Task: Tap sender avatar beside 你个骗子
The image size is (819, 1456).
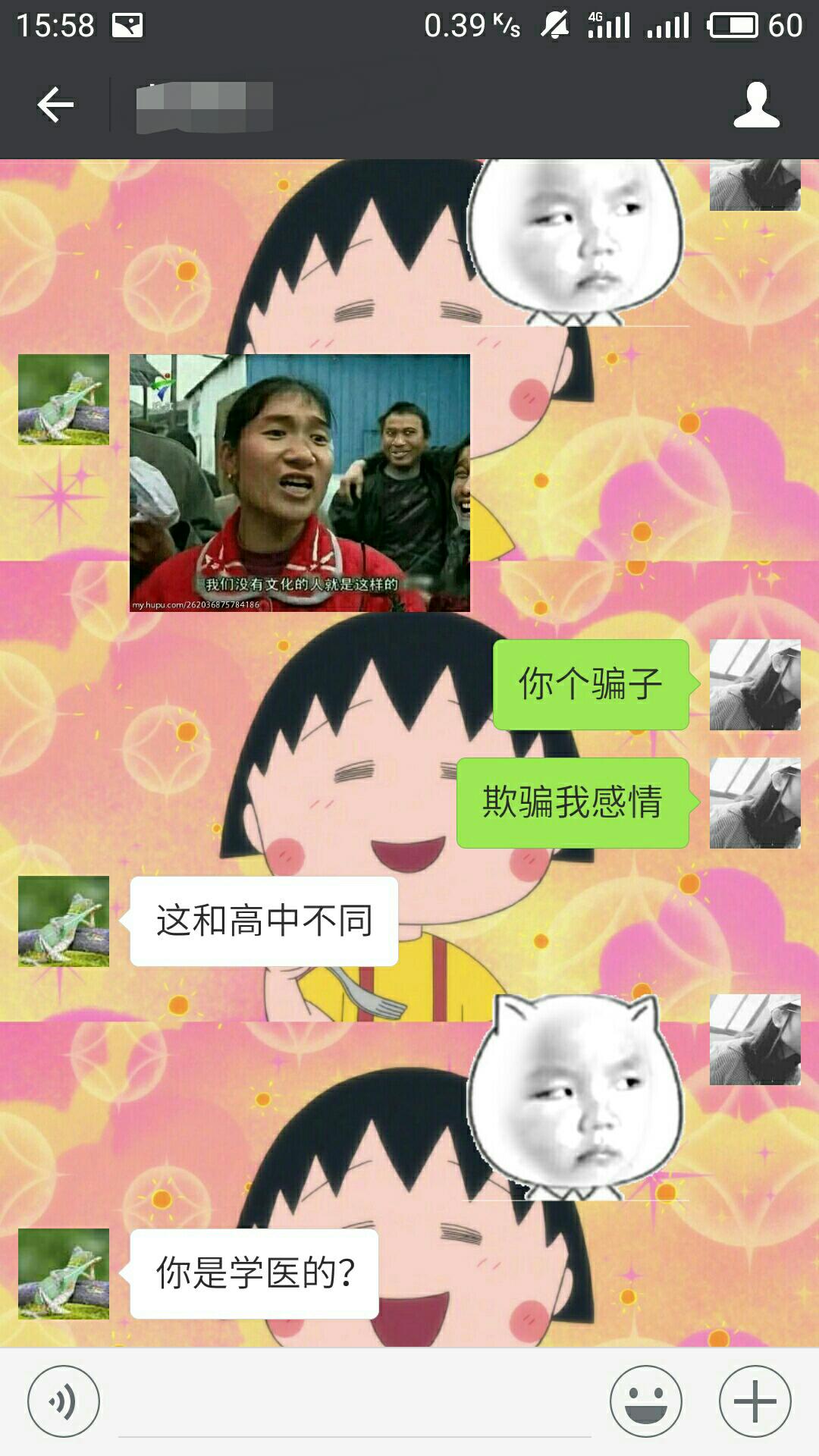Action: point(755,685)
